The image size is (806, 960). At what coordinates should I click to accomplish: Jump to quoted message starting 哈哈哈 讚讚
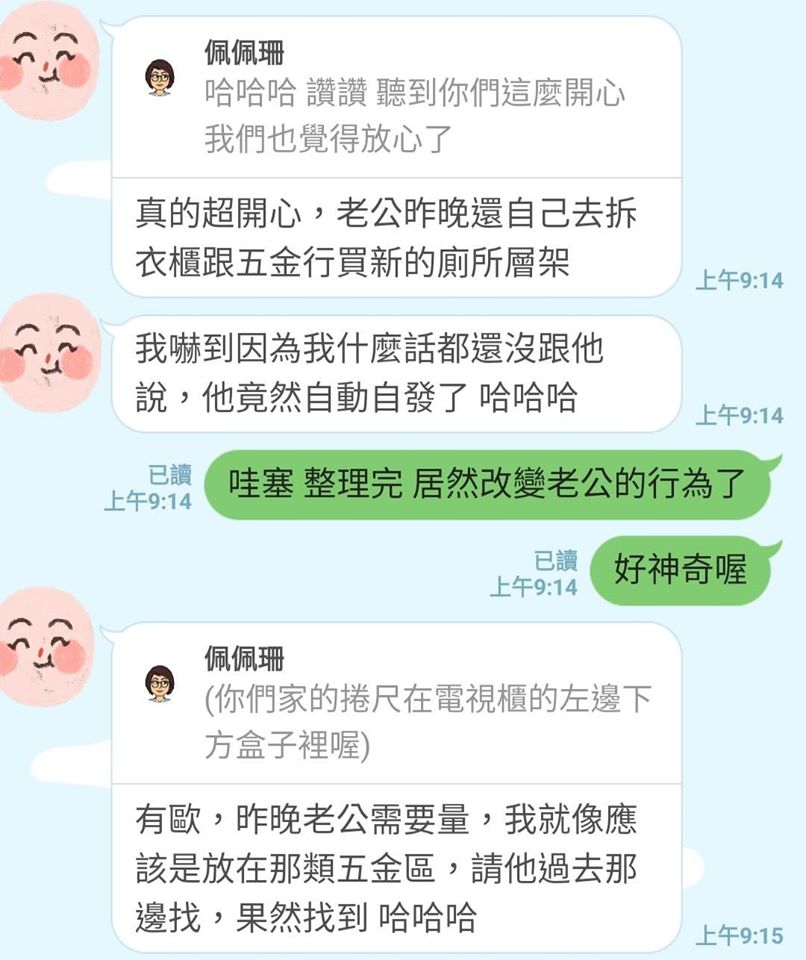click(x=396, y=99)
